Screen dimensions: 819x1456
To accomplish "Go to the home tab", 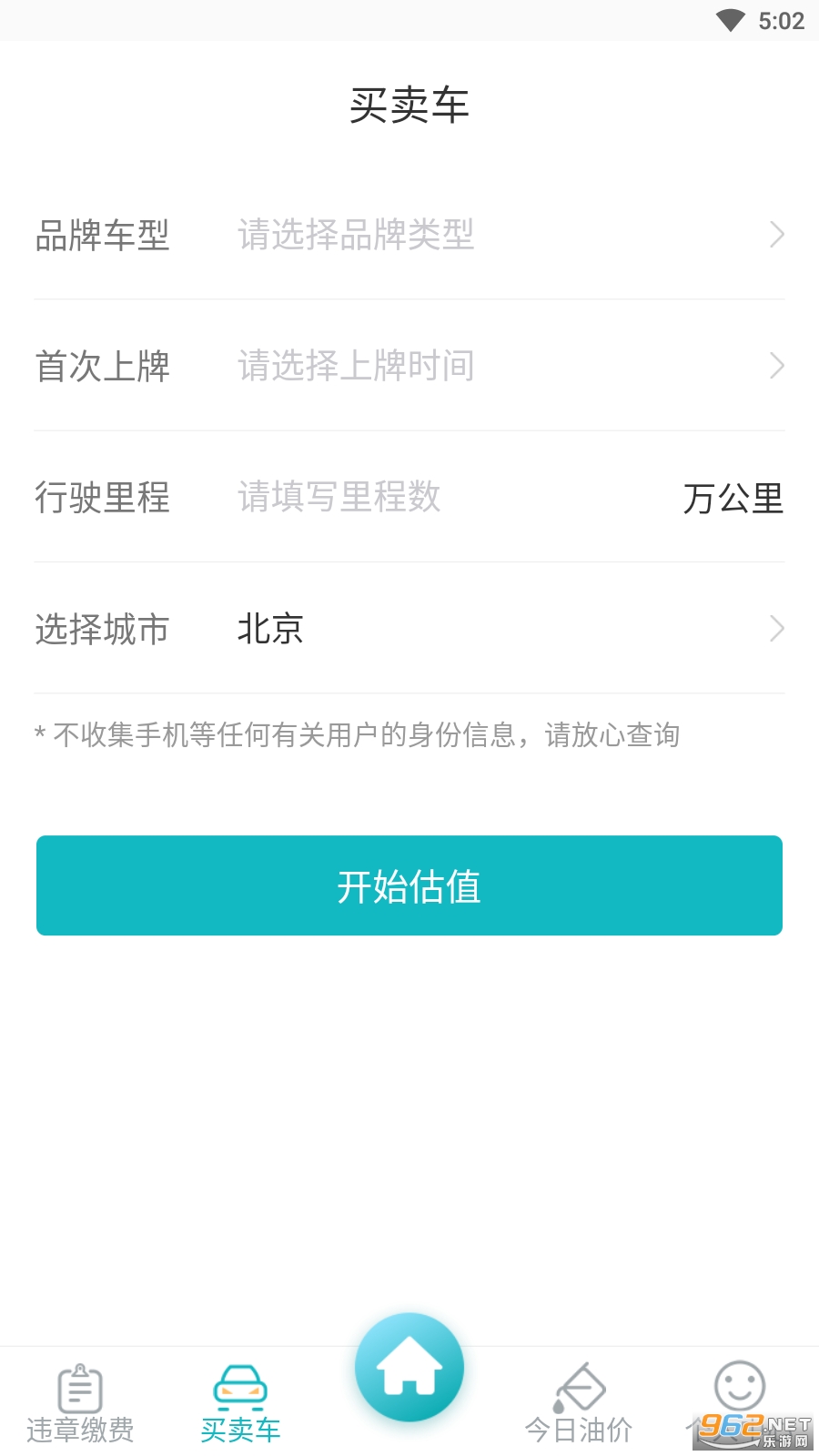I will click(409, 1368).
